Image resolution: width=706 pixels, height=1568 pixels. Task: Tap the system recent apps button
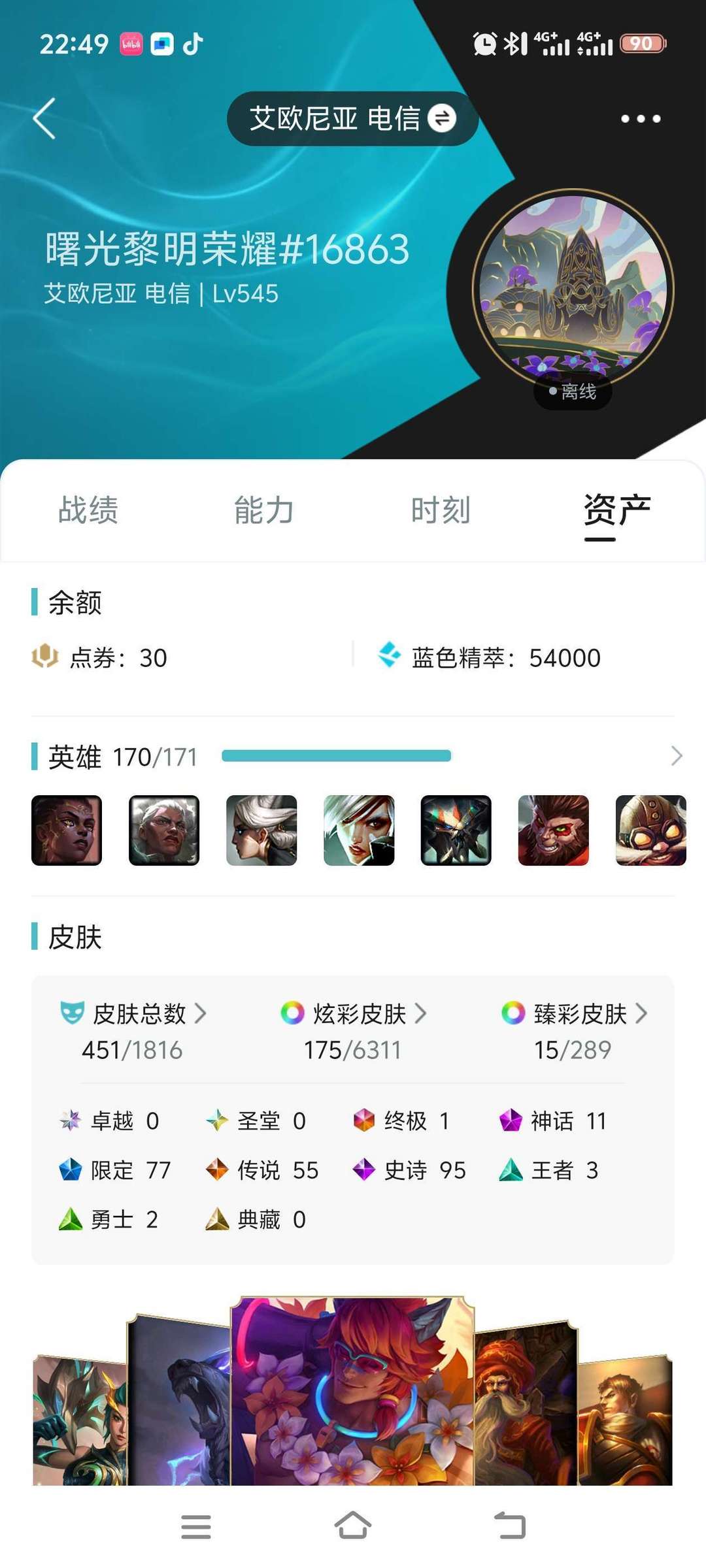click(195, 1526)
